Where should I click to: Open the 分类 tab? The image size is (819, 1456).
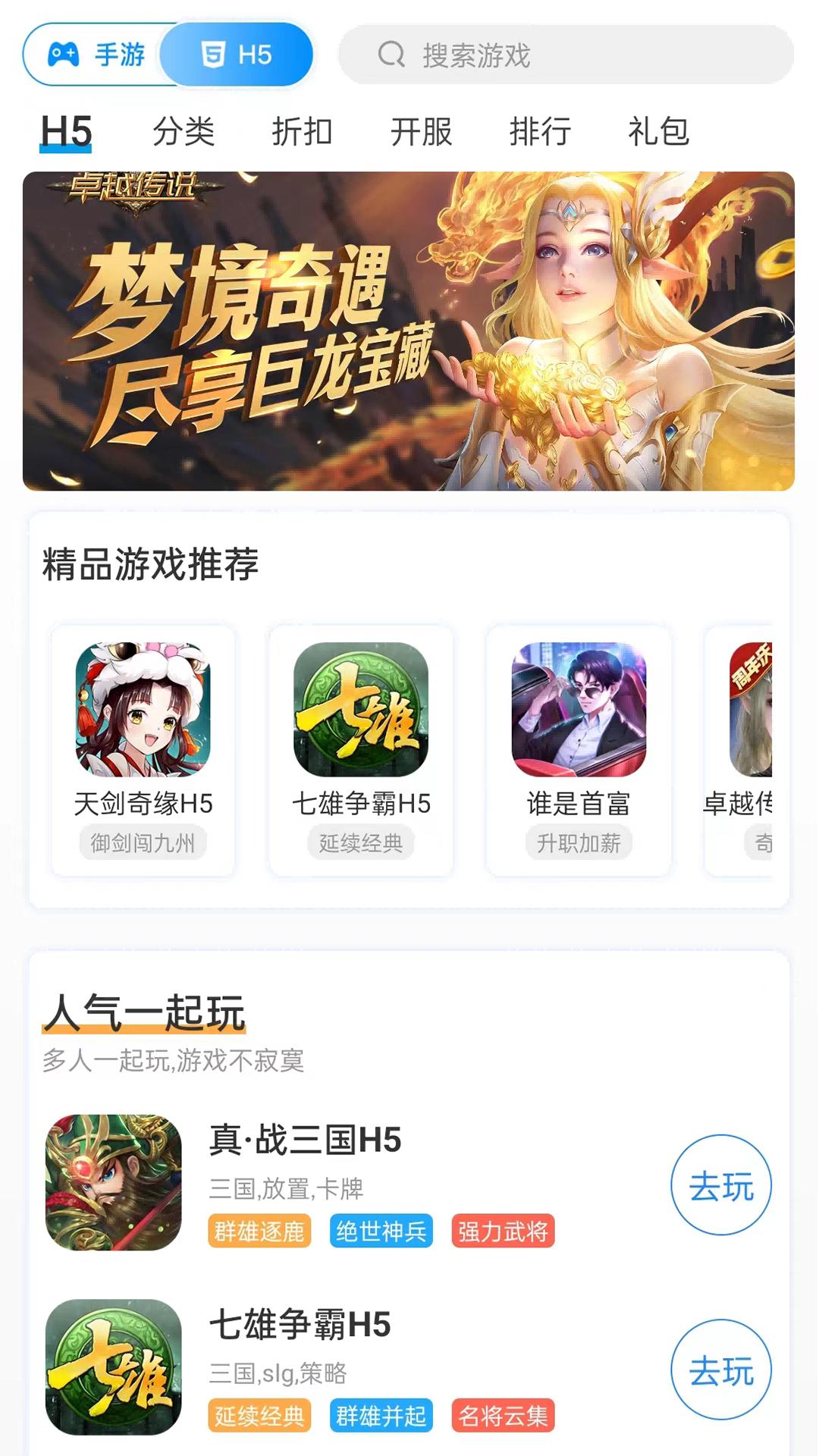click(184, 131)
